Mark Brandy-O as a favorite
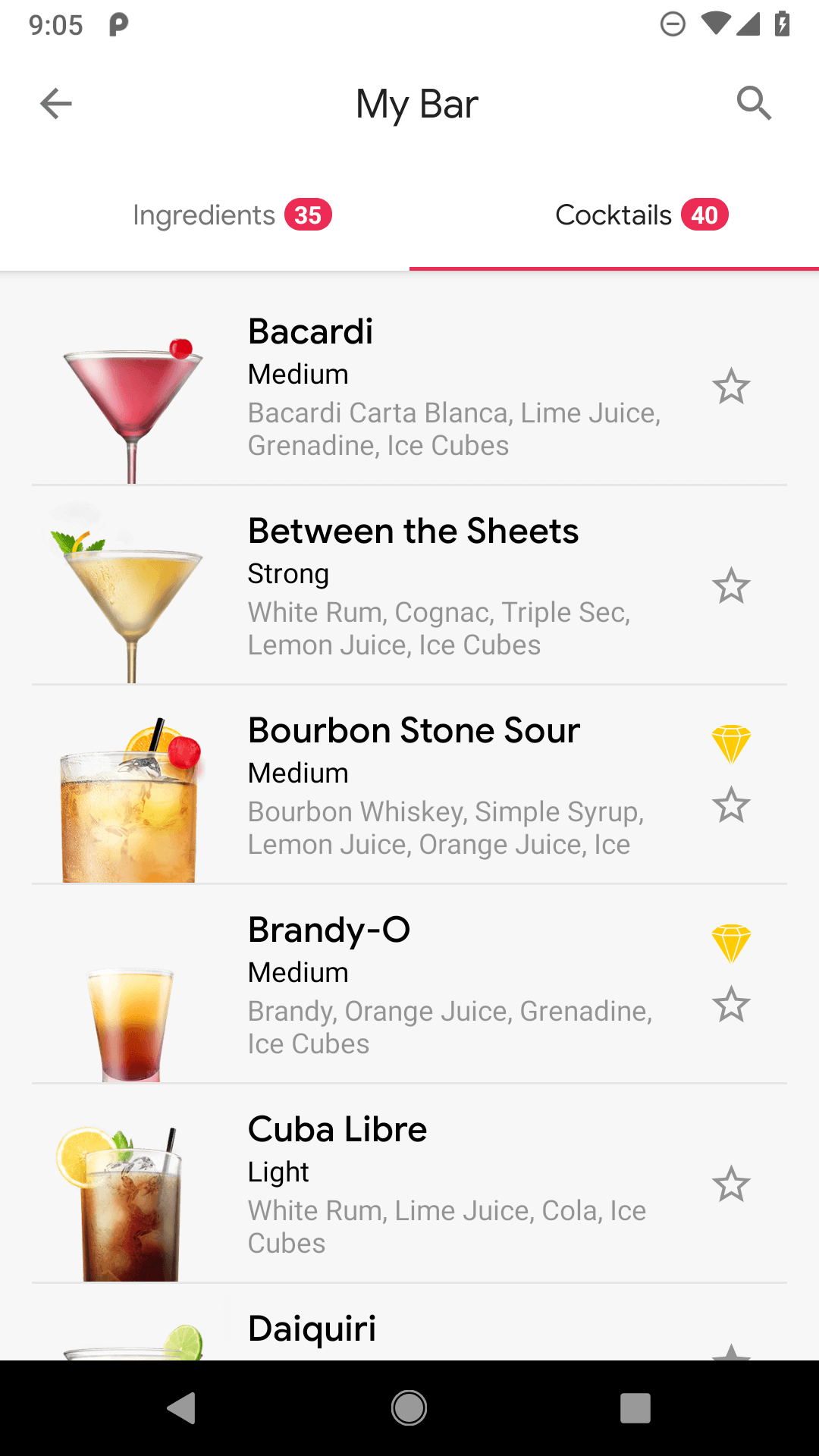Image resolution: width=819 pixels, height=1456 pixels. [730, 1005]
